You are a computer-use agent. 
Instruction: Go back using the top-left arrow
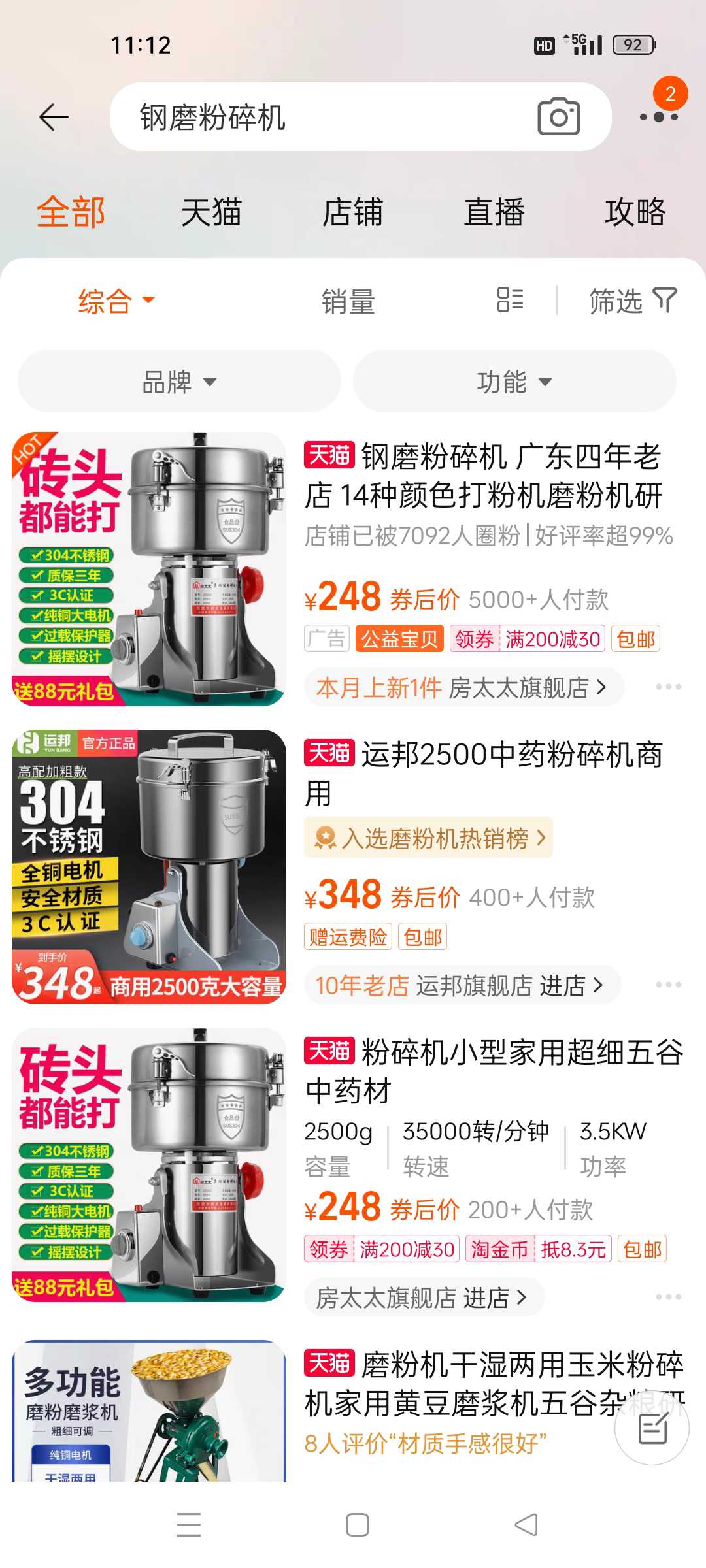pos(54,118)
